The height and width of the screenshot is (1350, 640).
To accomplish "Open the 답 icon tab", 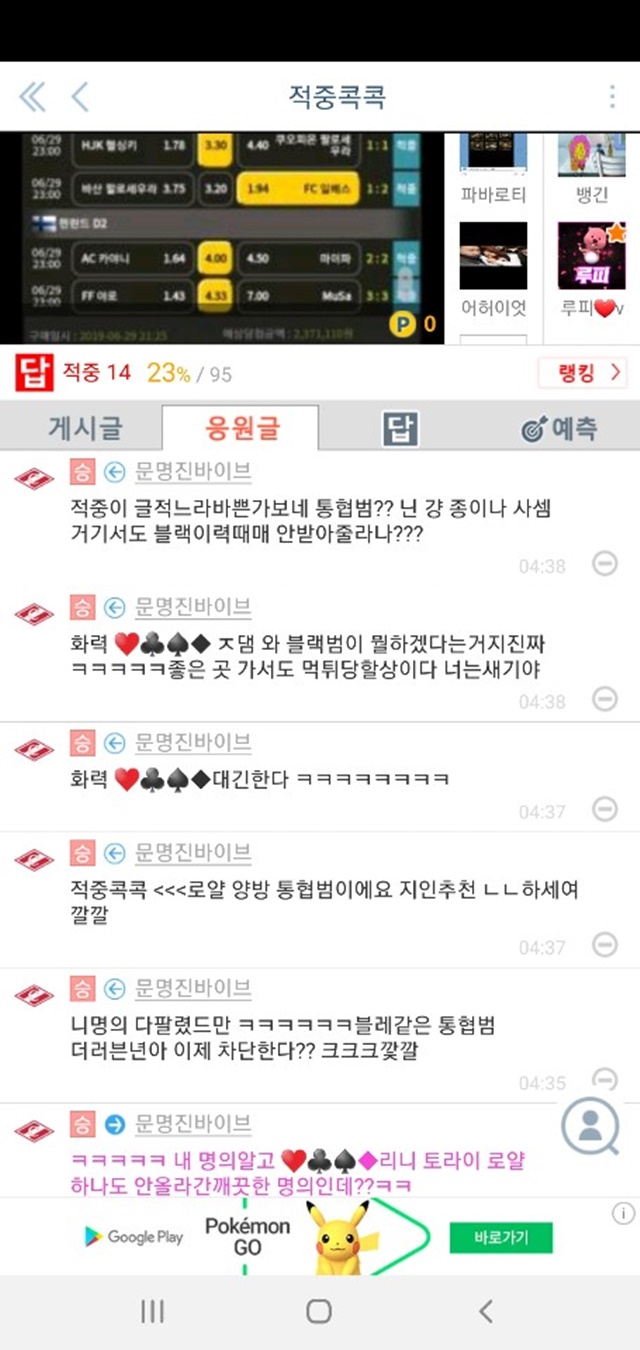I will pyautogui.click(x=400, y=429).
